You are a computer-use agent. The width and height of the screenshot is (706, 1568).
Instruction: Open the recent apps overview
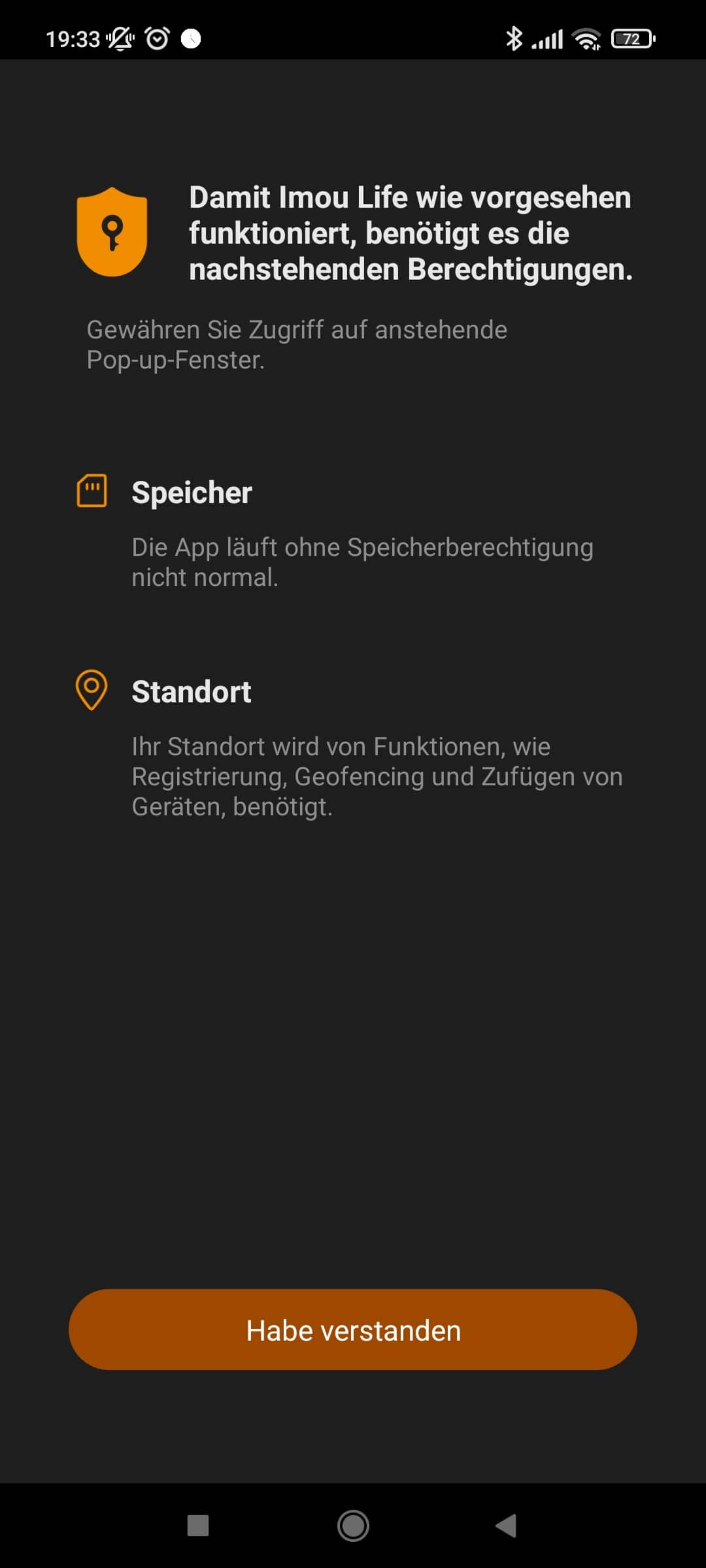coord(198,1526)
